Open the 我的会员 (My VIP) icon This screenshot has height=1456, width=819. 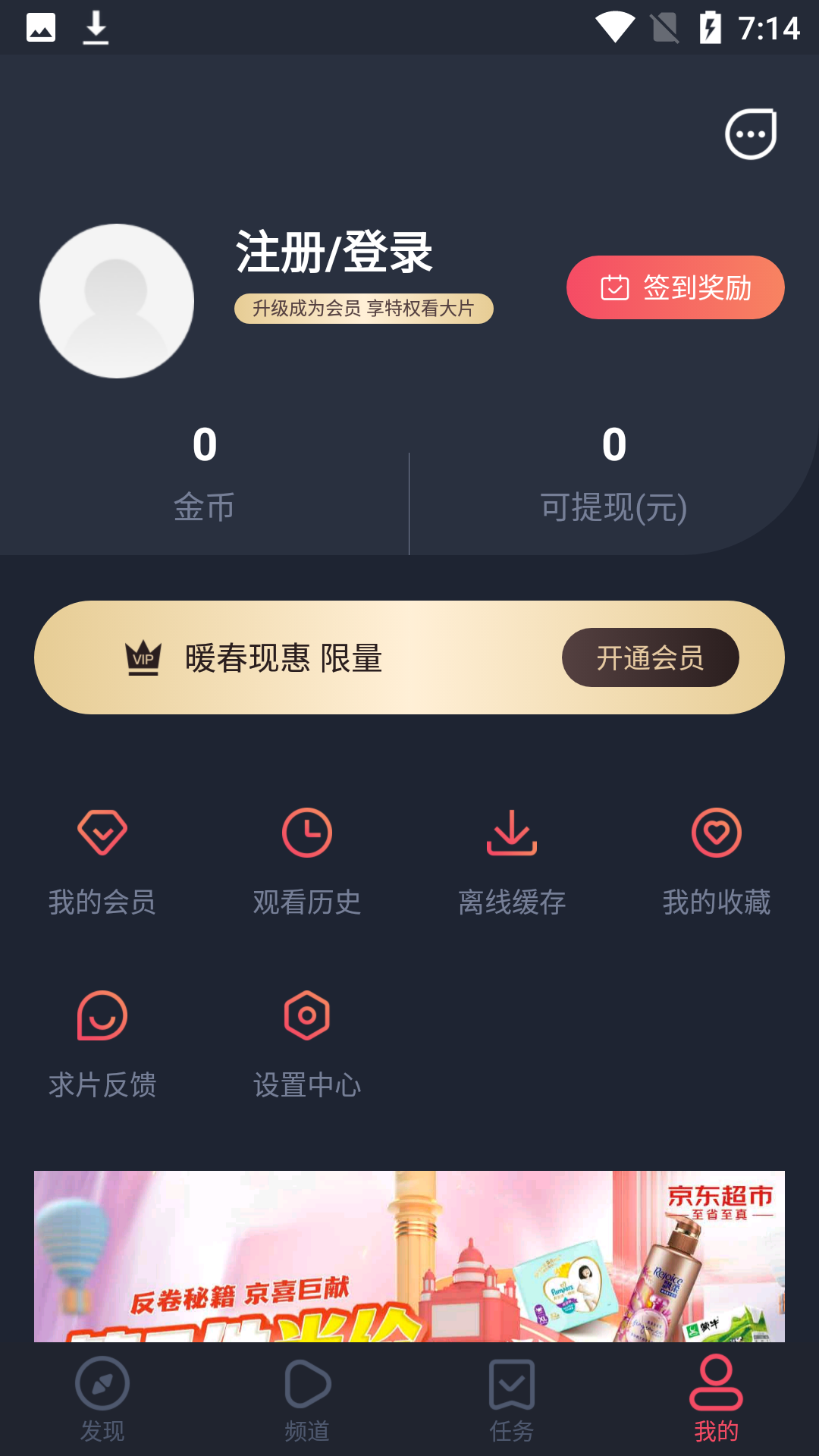[x=102, y=861]
